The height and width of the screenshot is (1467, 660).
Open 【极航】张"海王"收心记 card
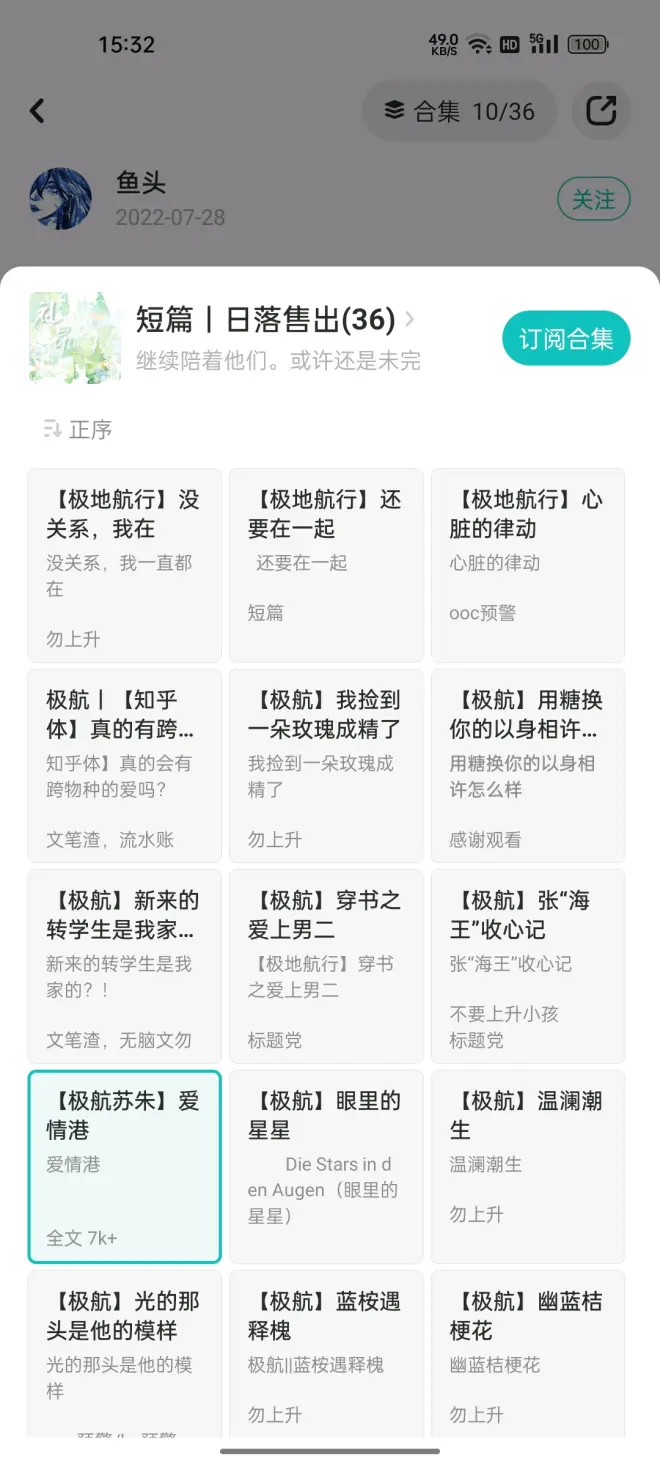(527, 966)
